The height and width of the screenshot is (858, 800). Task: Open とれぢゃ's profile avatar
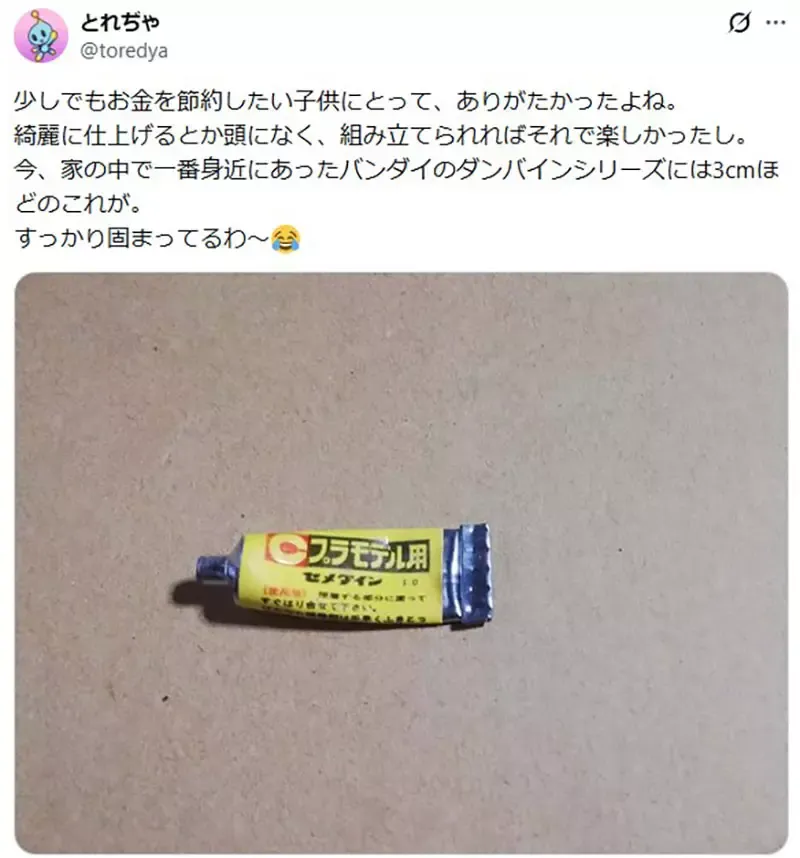(40, 35)
